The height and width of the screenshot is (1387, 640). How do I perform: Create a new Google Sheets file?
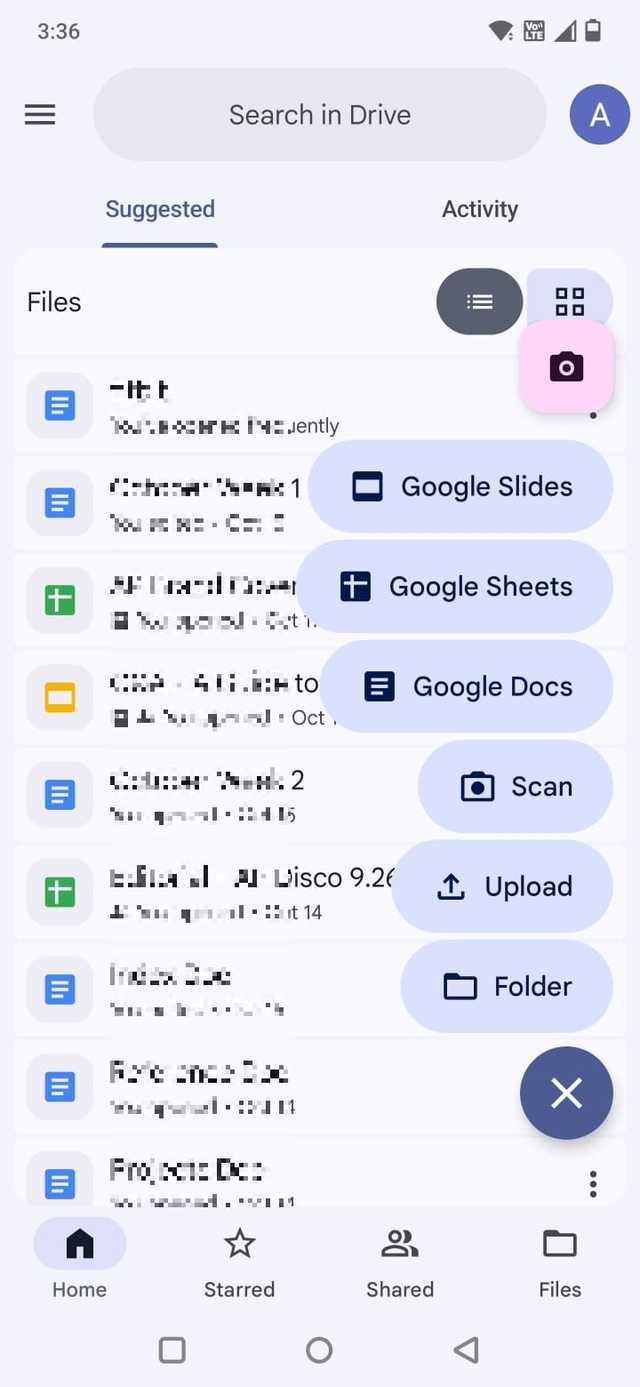click(455, 587)
